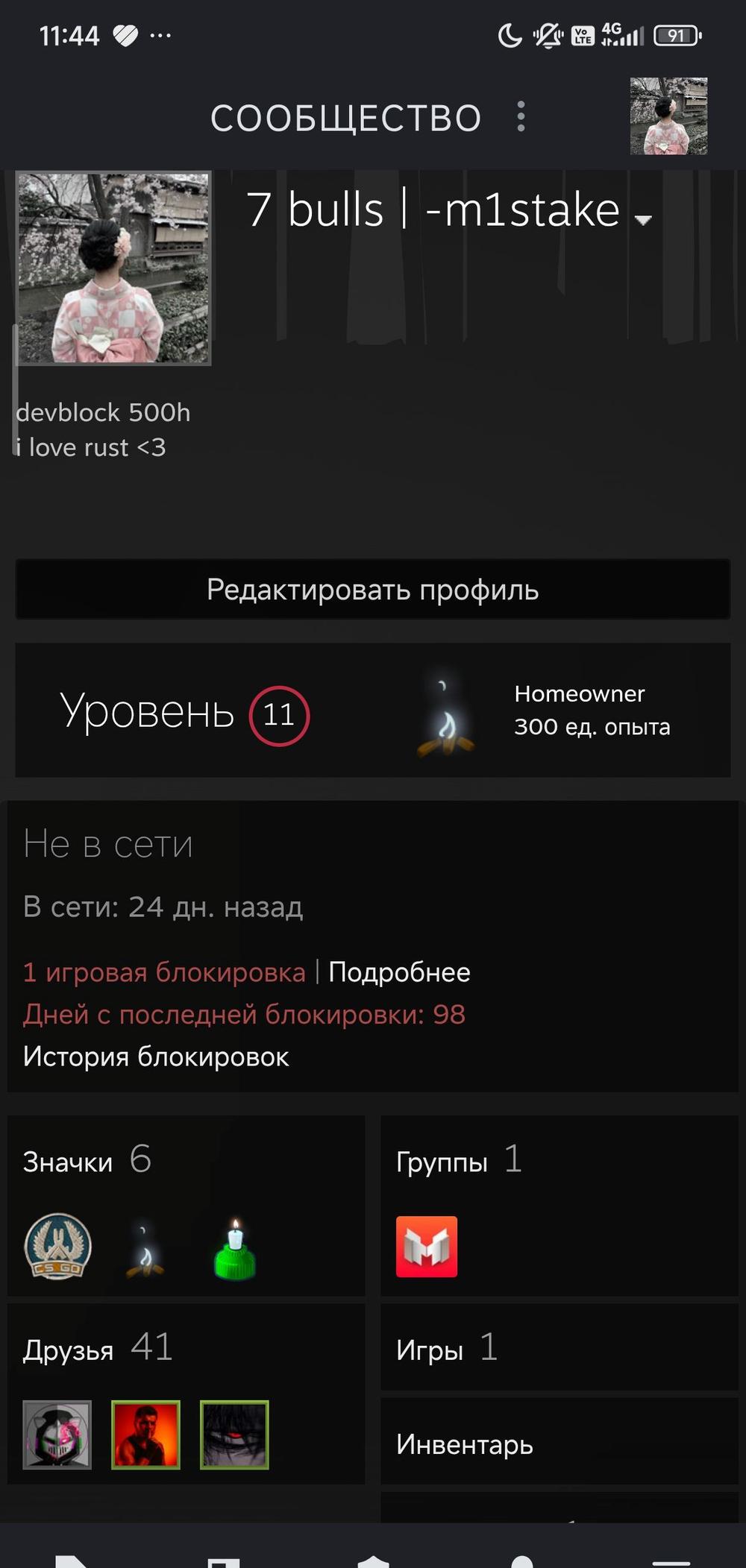
Task: Open the friend with red avatar
Action: click(x=146, y=1435)
